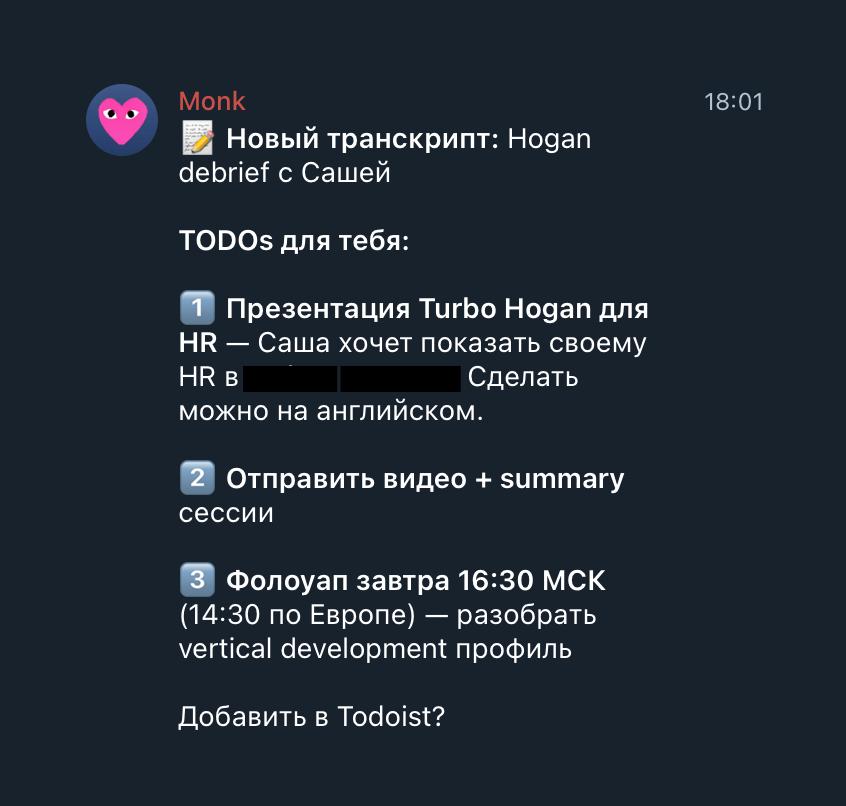Open Monk's profile via the heart avatar
The width and height of the screenshot is (846, 806).
point(122,120)
